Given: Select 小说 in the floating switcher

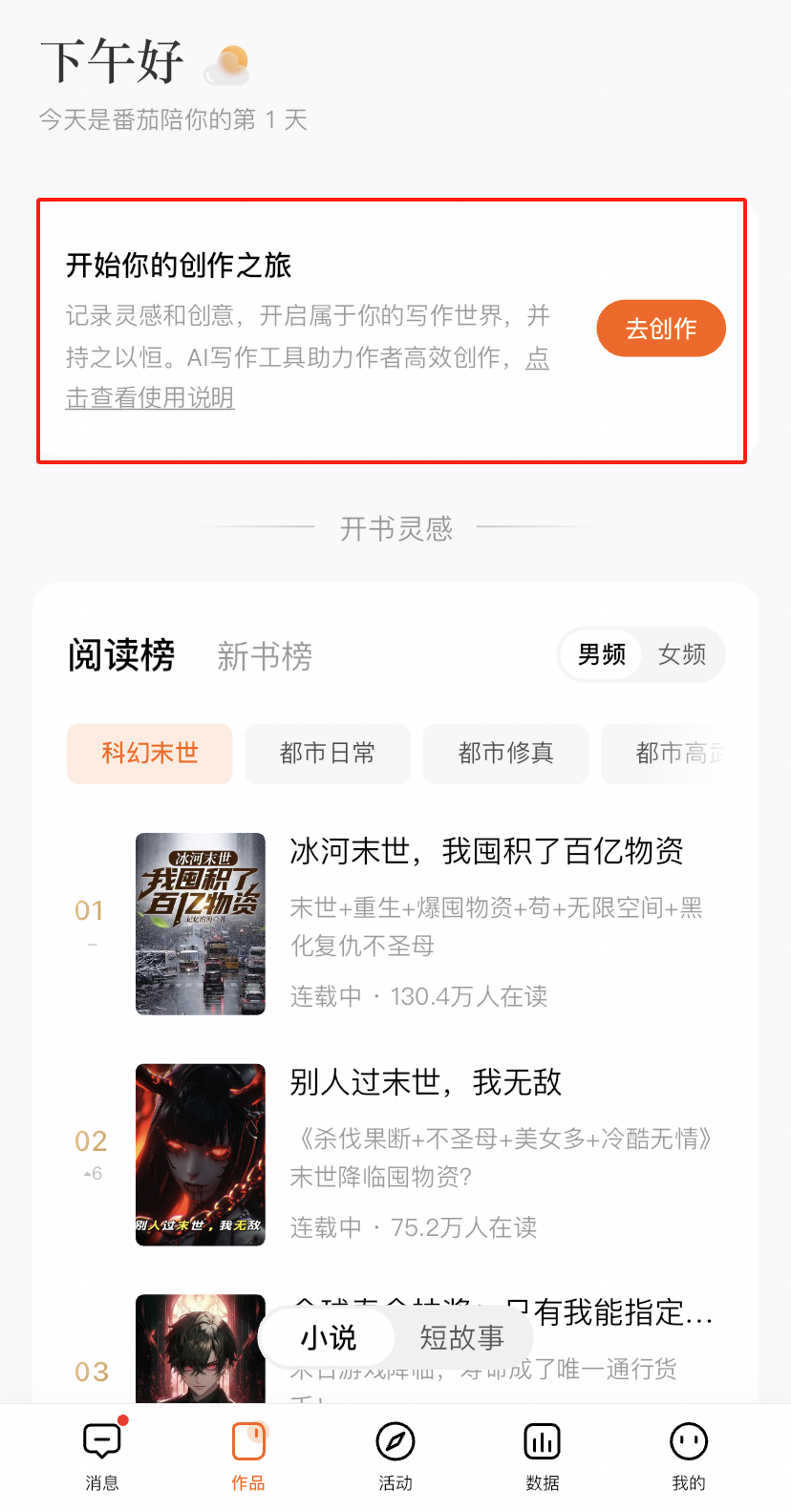Looking at the screenshot, I should point(329,1337).
